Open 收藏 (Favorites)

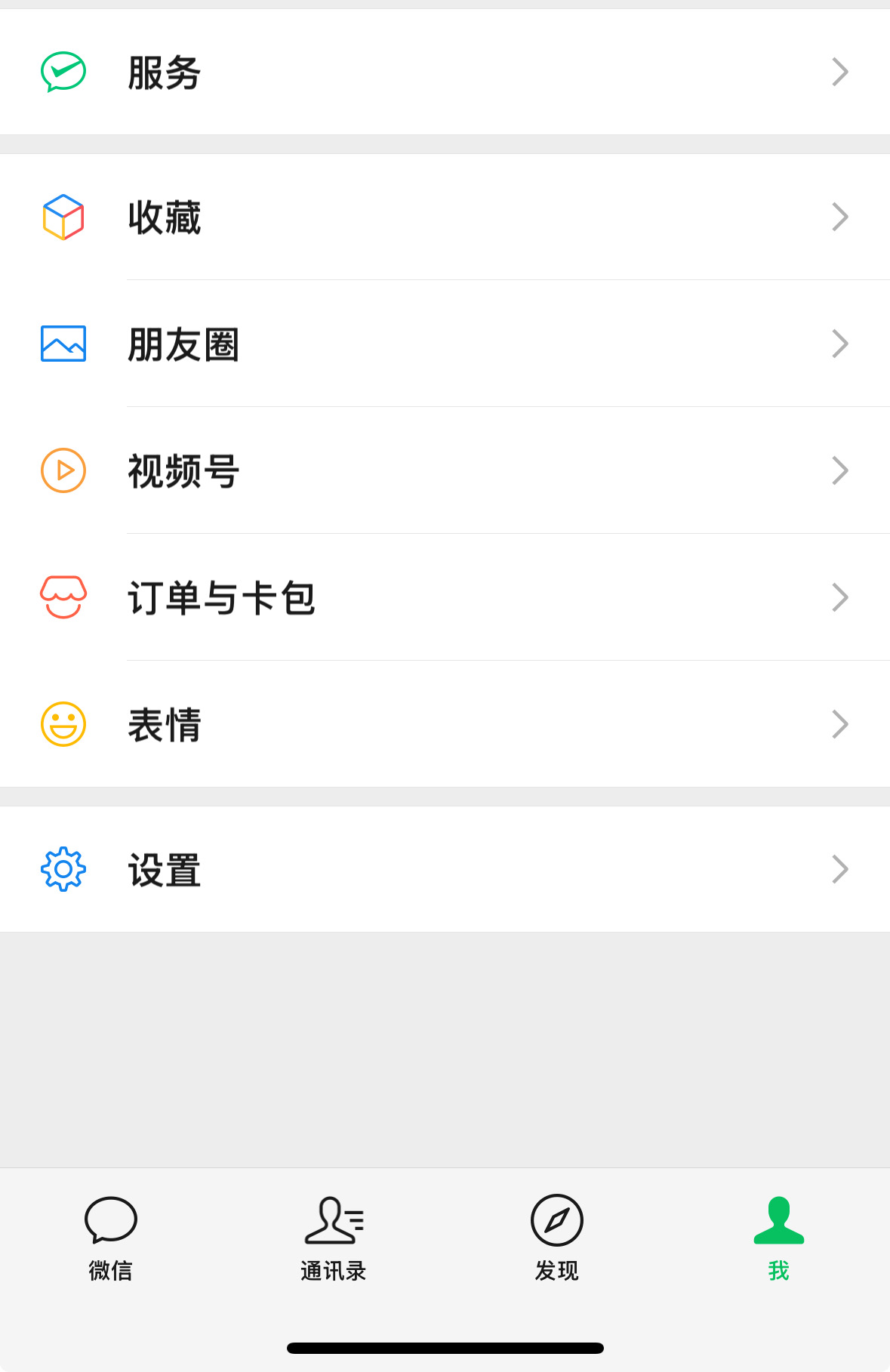[445, 217]
